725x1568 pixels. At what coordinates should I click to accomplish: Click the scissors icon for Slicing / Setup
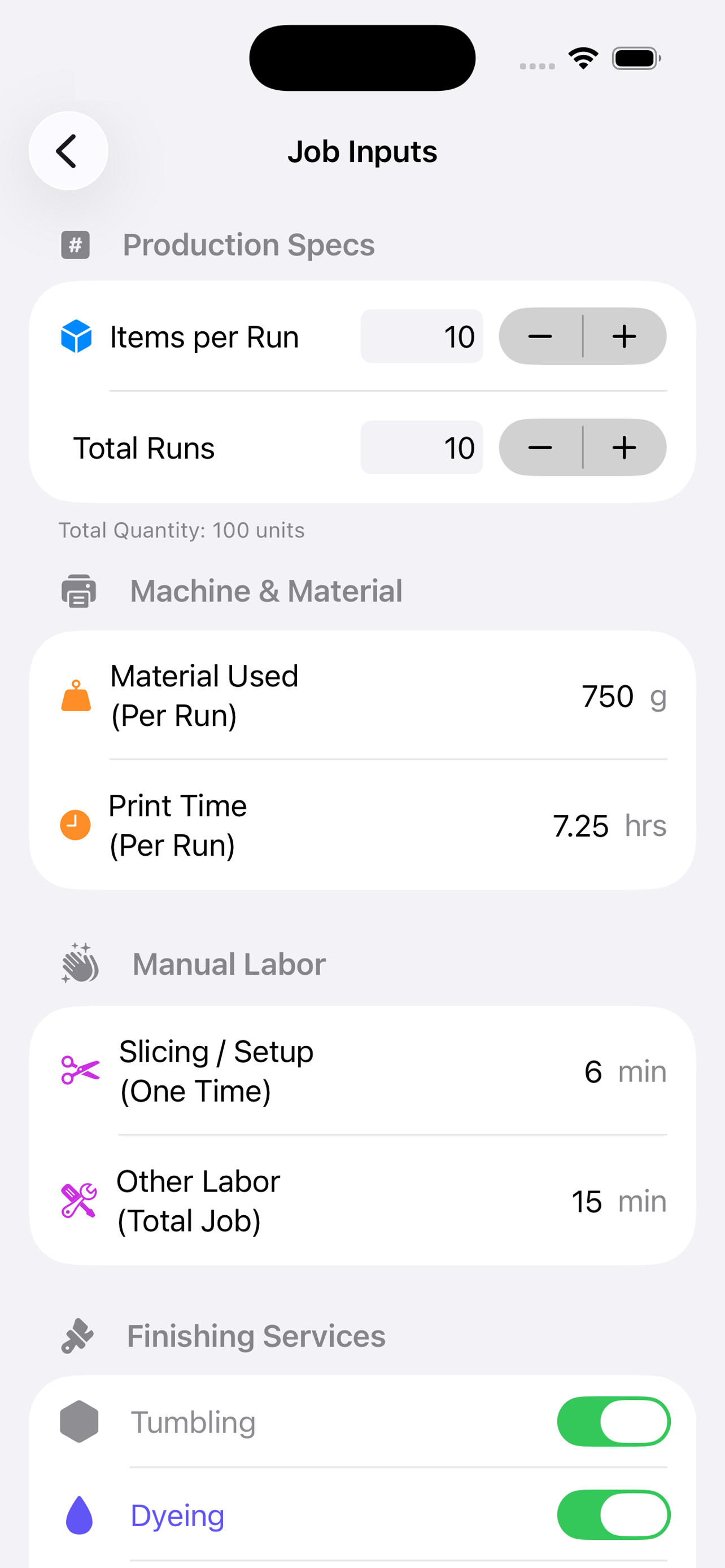tap(81, 1070)
